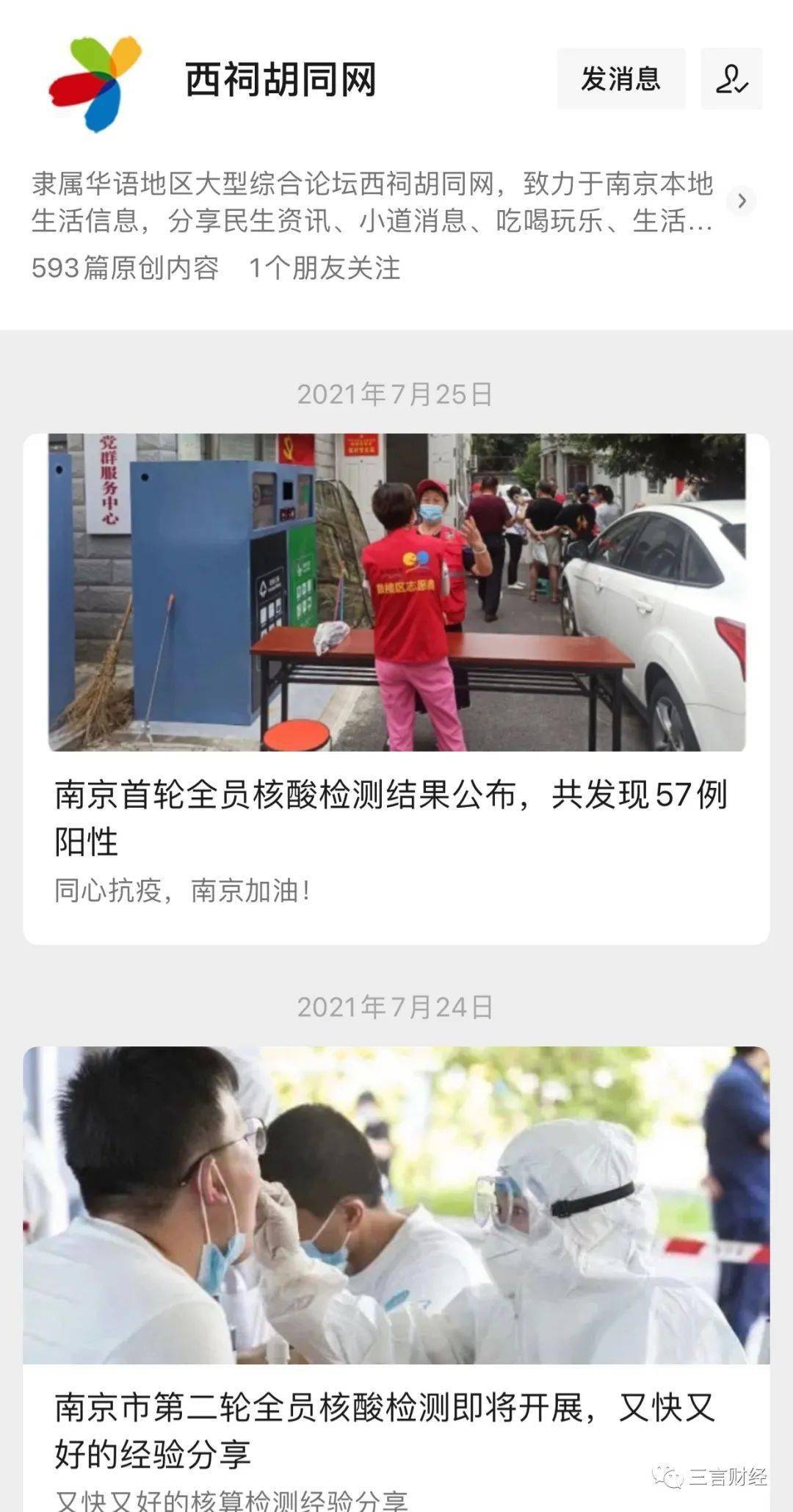The height and width of the screenshot is (1512, 793).
Task: Expand the account description chevron
Action: pos(742,200)
